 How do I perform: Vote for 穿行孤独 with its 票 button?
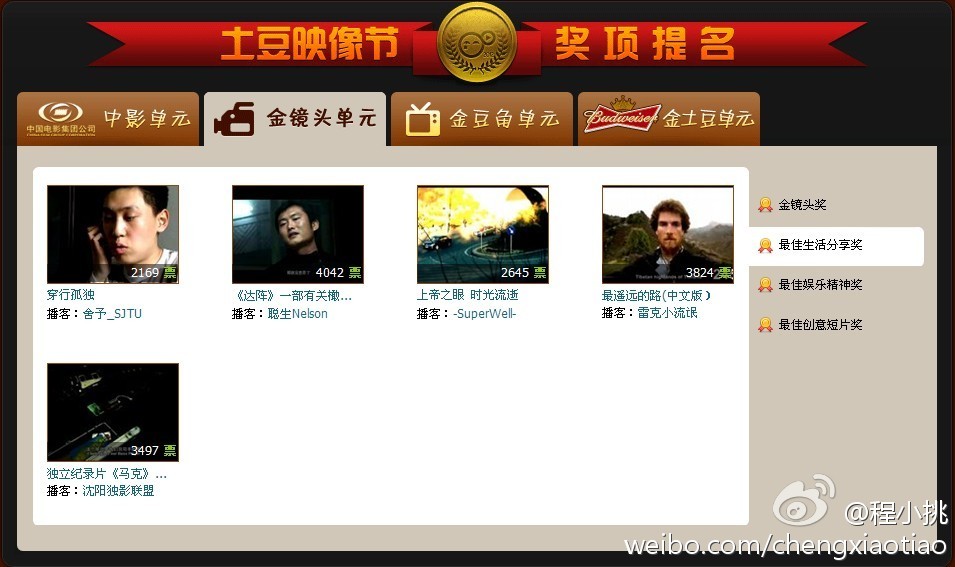pos(170,273)
